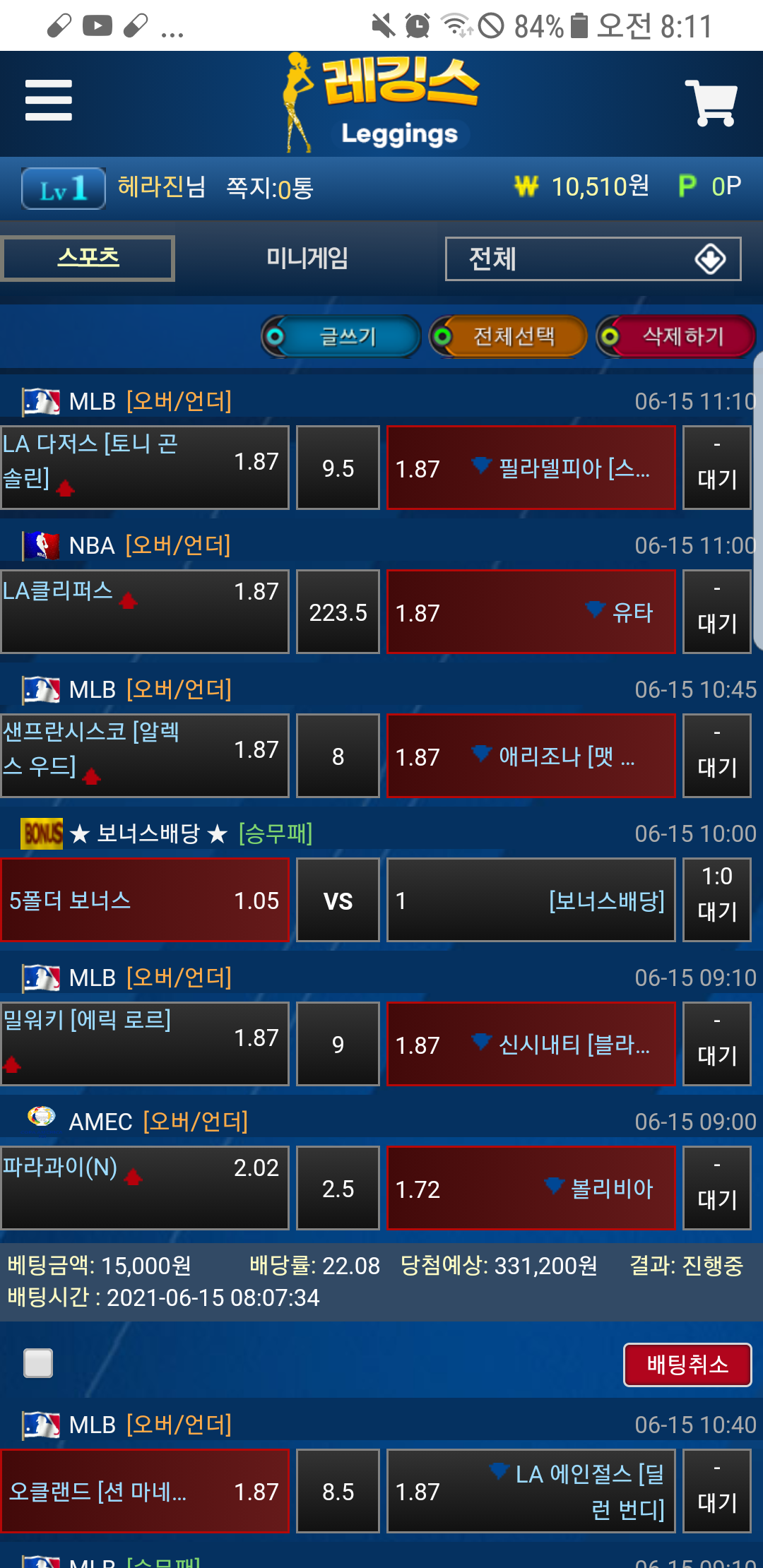Open the hamburger menu
This screenshot has height=1568, width=763.
click(48, 100)
